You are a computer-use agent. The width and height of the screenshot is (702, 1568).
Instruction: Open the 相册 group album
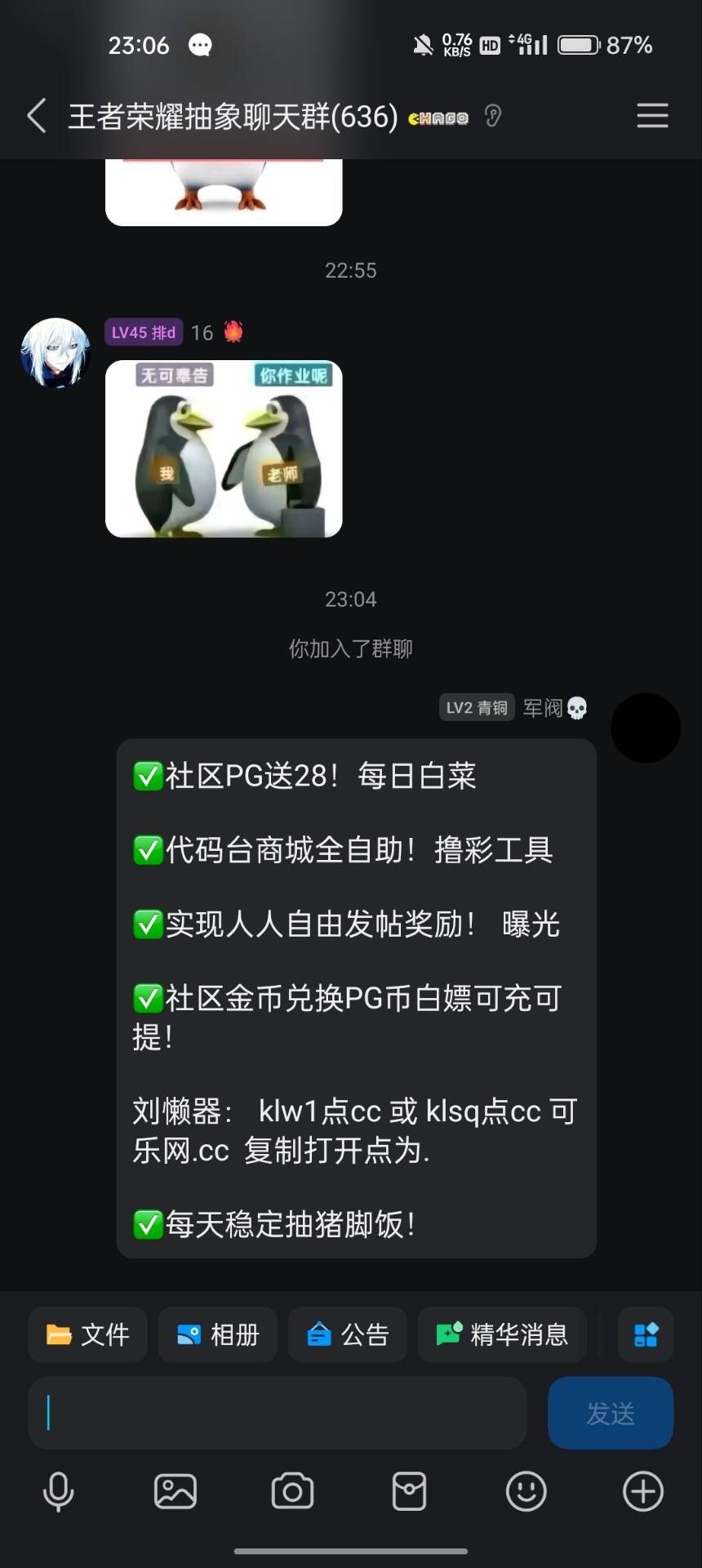point(218,1334)
